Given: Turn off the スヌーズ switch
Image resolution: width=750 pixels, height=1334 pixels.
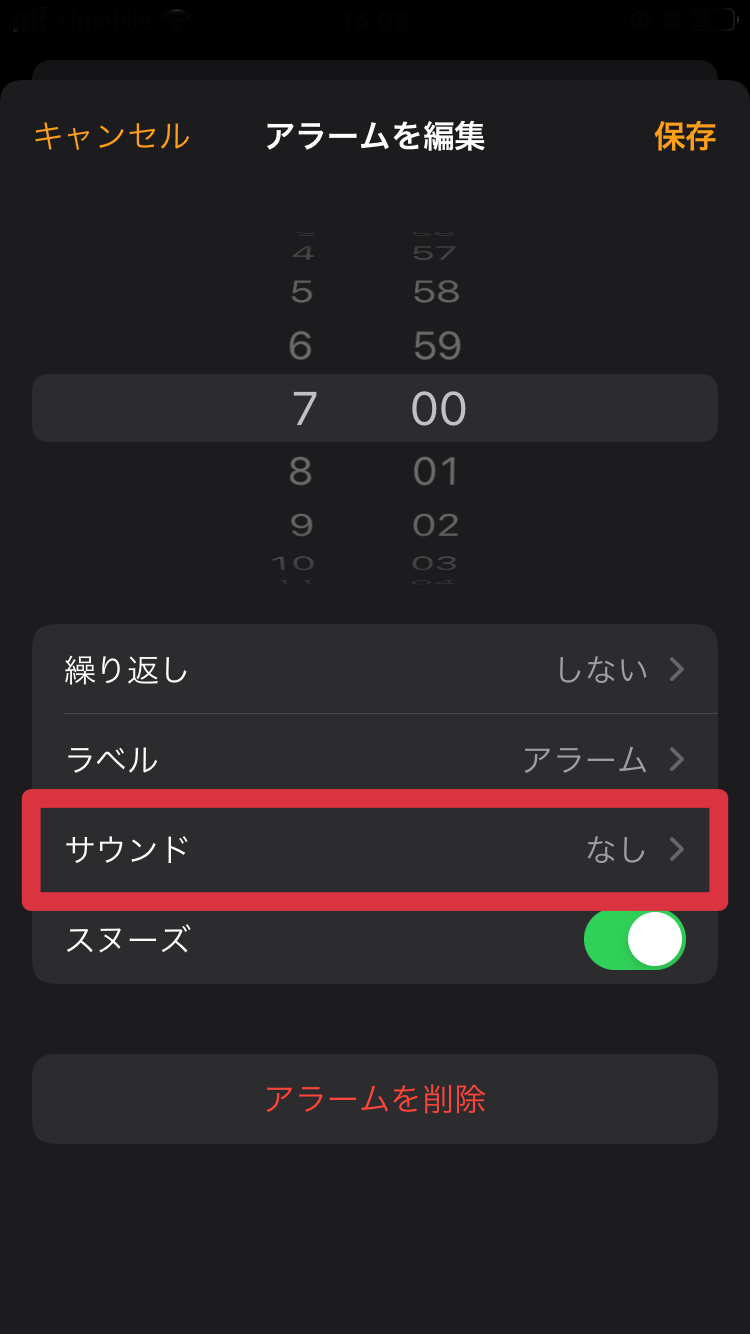Looking at the screenshot, I should tap(634, 939).
